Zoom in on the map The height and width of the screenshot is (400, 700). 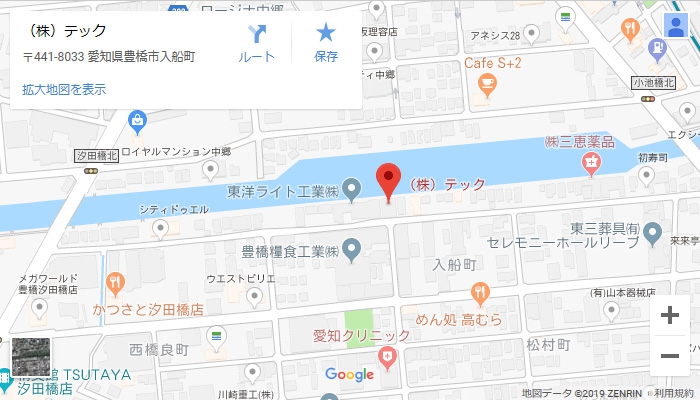[670, 317]
